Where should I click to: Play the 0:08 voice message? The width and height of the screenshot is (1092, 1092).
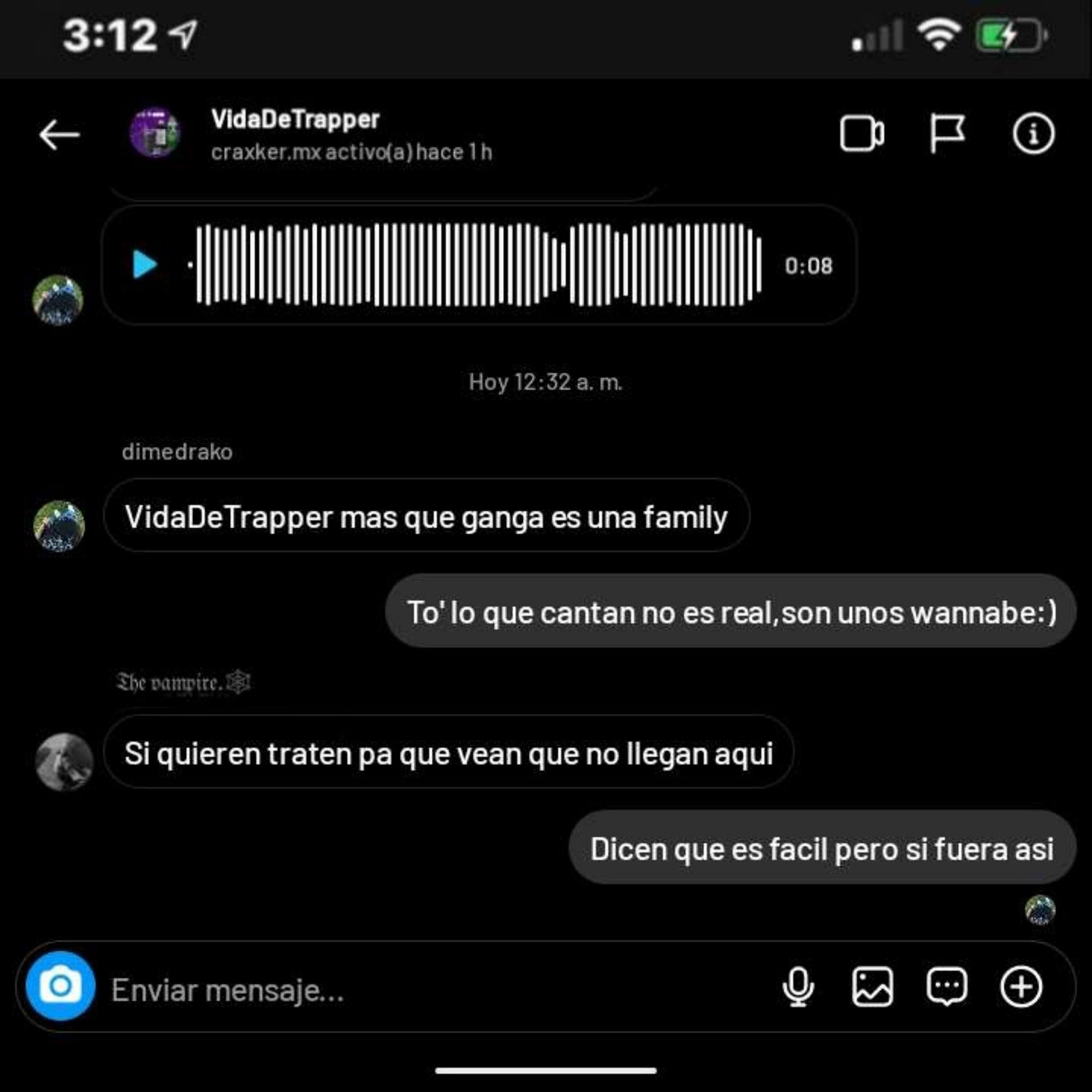coord(145,265)
